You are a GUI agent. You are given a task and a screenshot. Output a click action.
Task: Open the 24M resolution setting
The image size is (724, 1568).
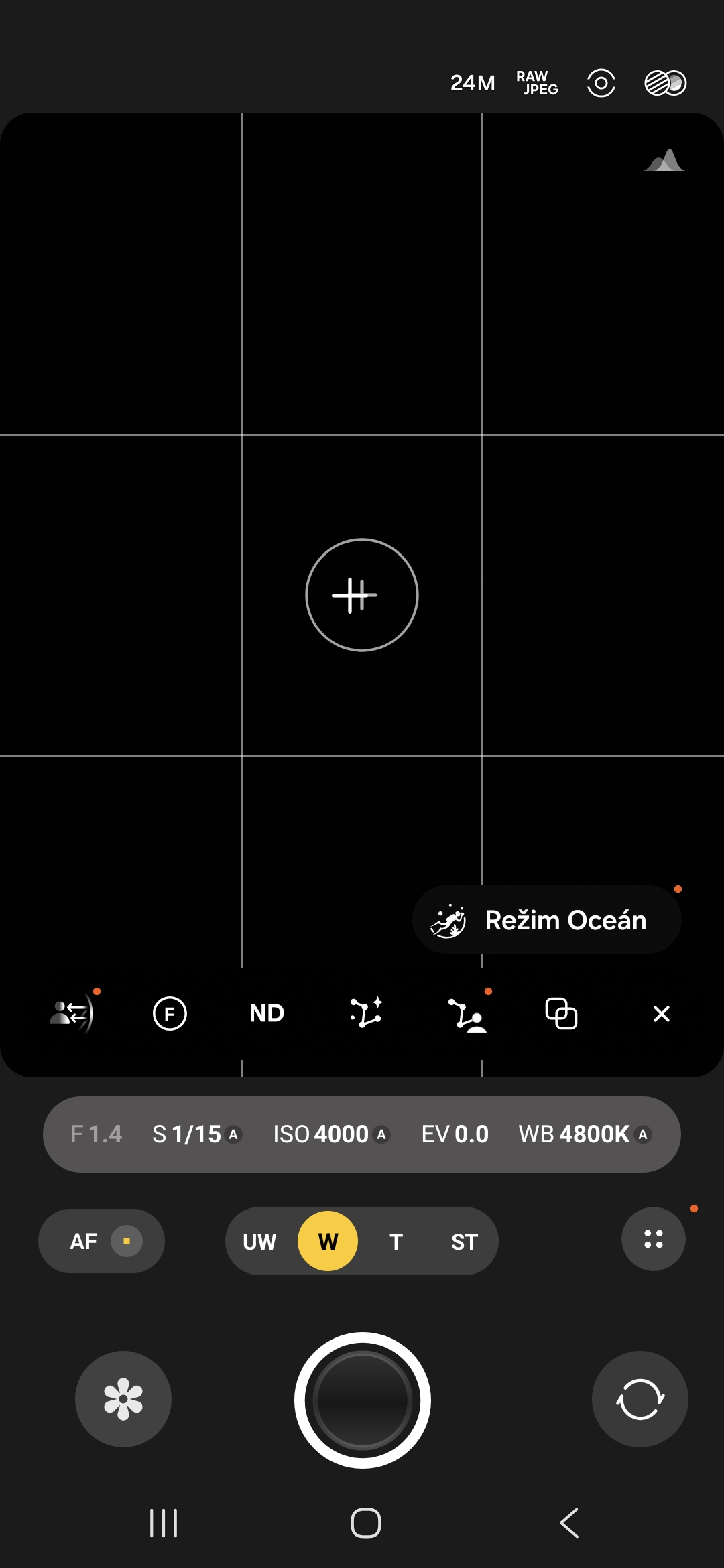point(473,83)
